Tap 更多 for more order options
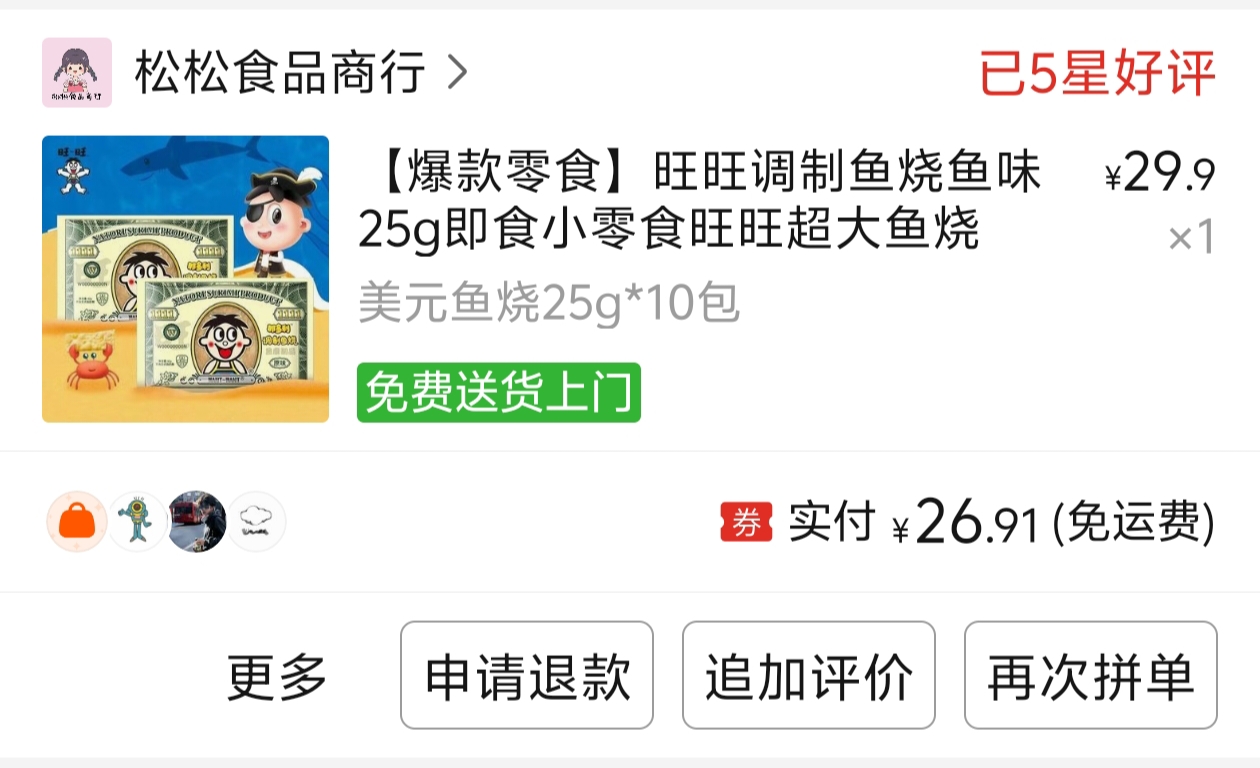This screenshot has height=768, width=1260. click(x=277, y=677)
